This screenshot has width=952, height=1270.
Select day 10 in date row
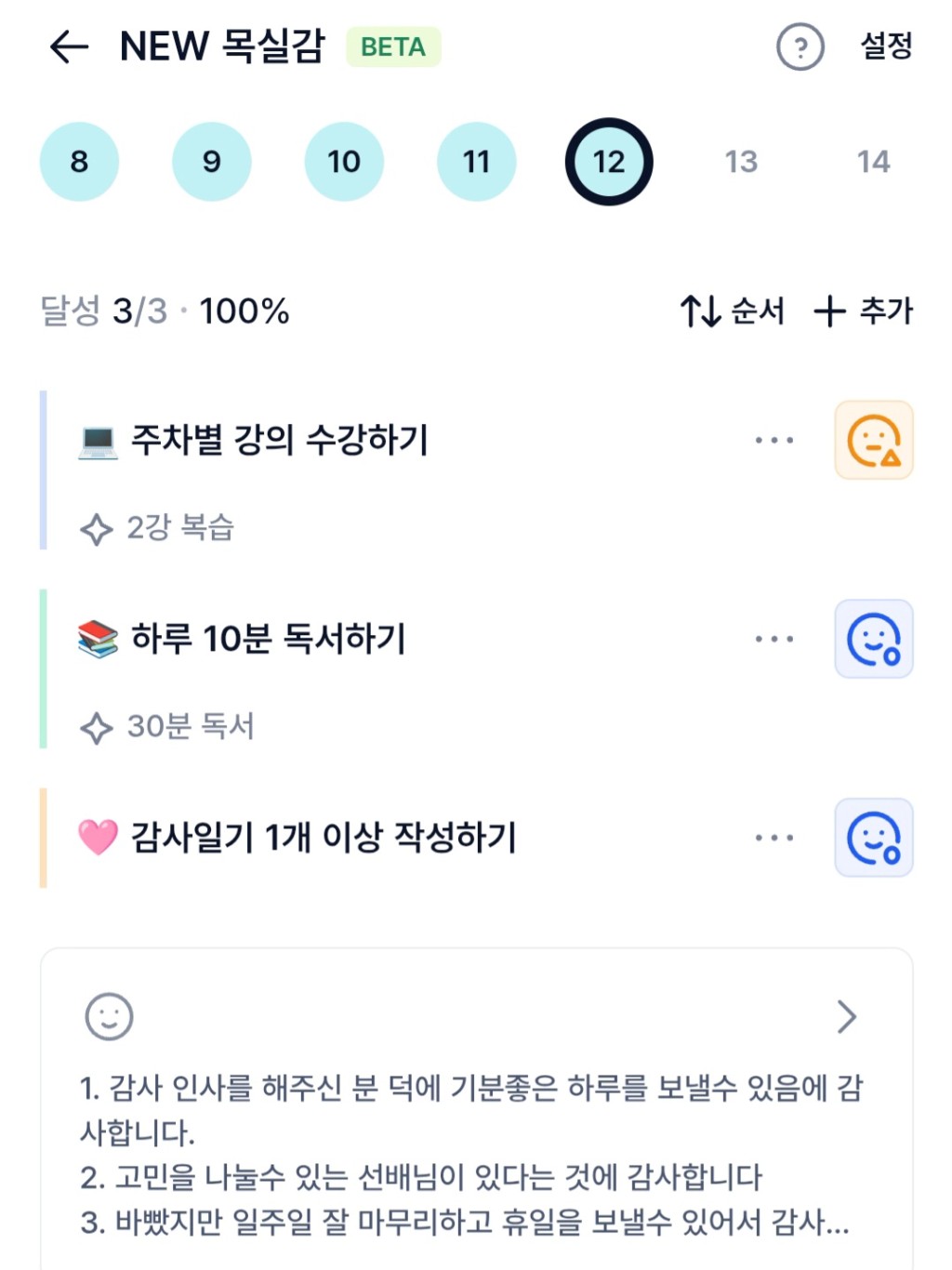coord(344,162)
